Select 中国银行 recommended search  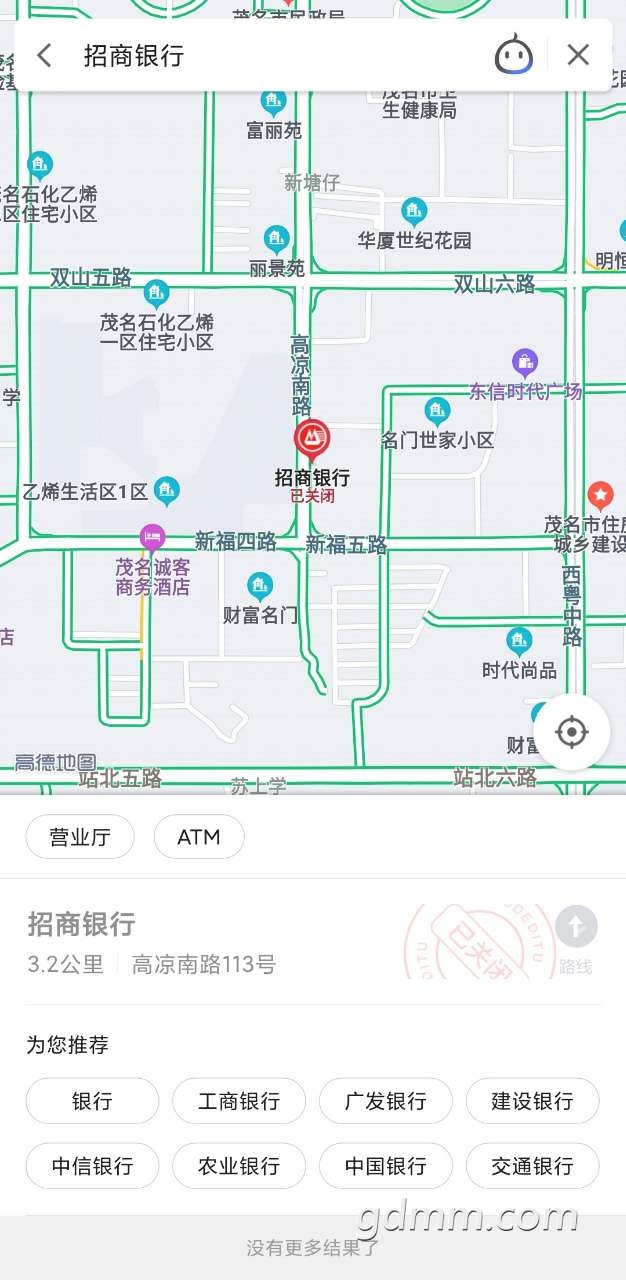tap(386, 1166)
